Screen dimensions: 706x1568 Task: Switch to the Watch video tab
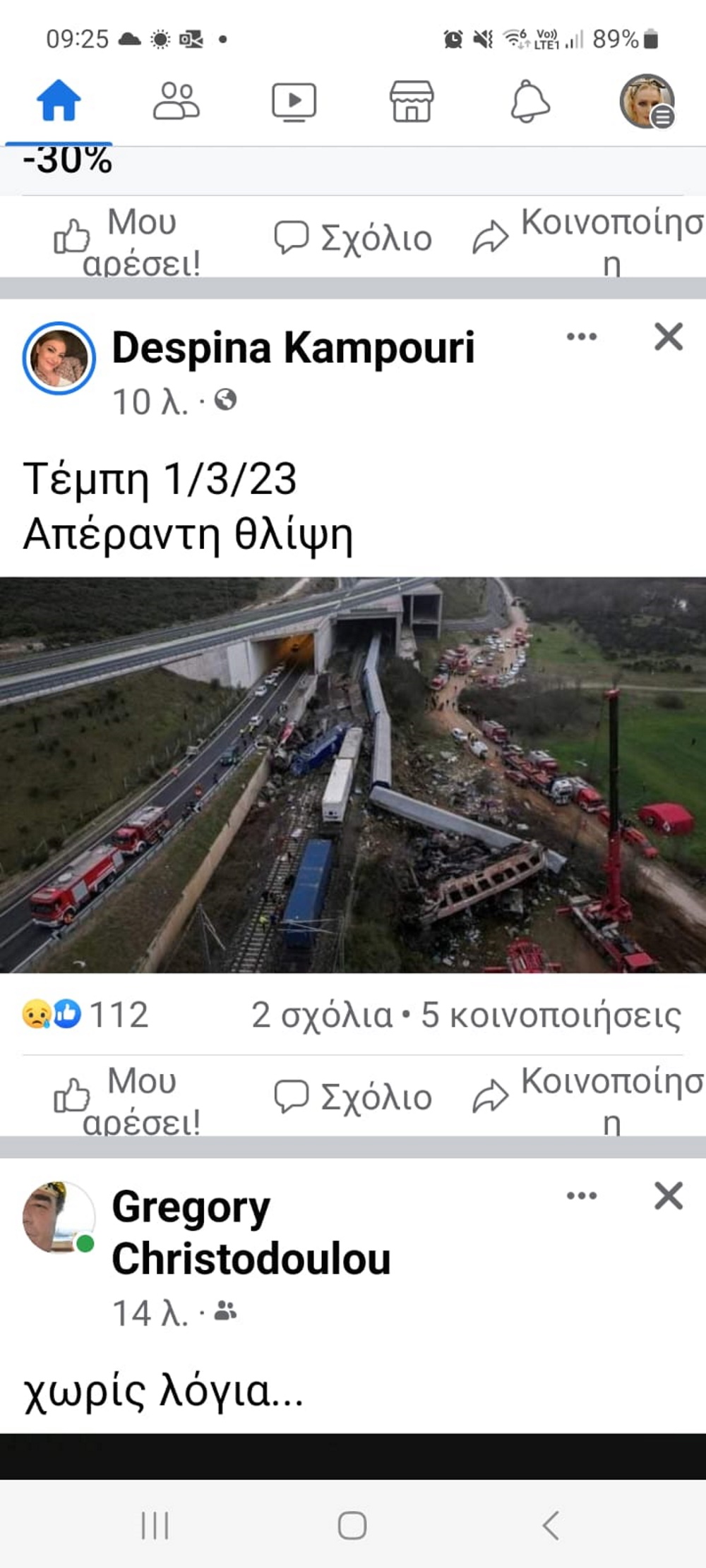[294, 102]
